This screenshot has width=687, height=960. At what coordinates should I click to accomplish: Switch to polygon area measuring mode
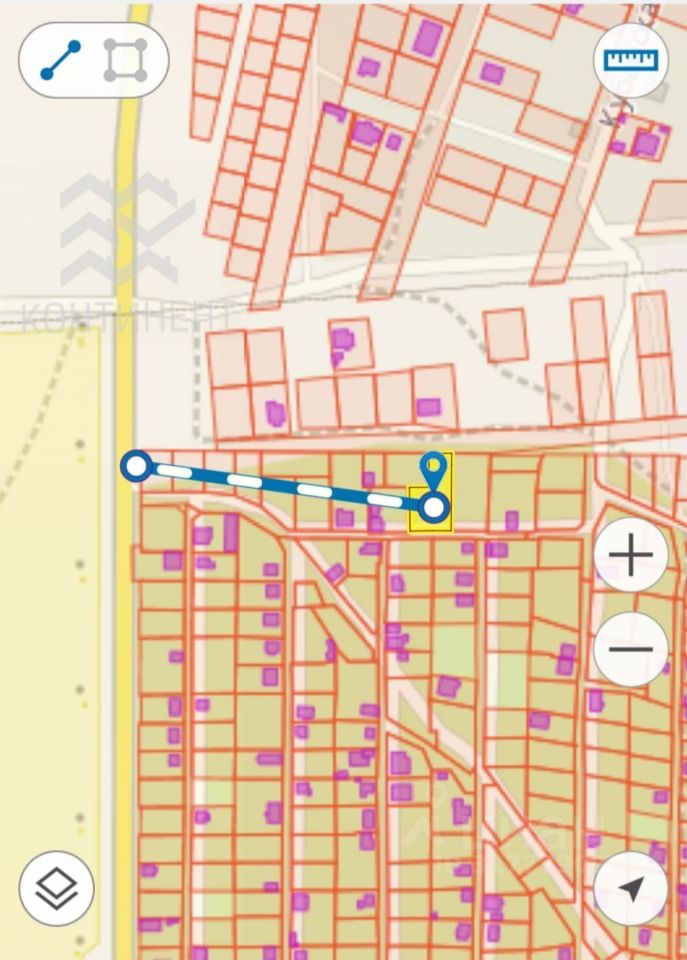(127, 61)
